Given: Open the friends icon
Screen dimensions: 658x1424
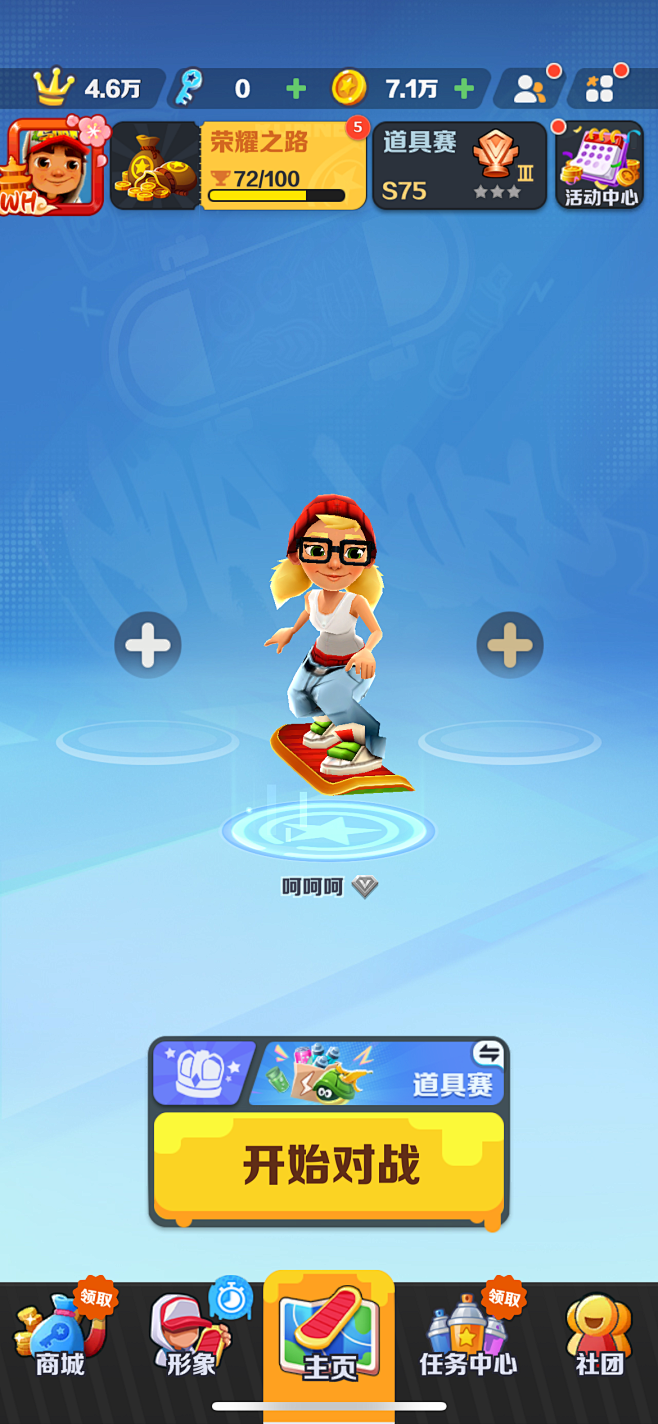Looking at the screenshot, I should tap(529, 89).
